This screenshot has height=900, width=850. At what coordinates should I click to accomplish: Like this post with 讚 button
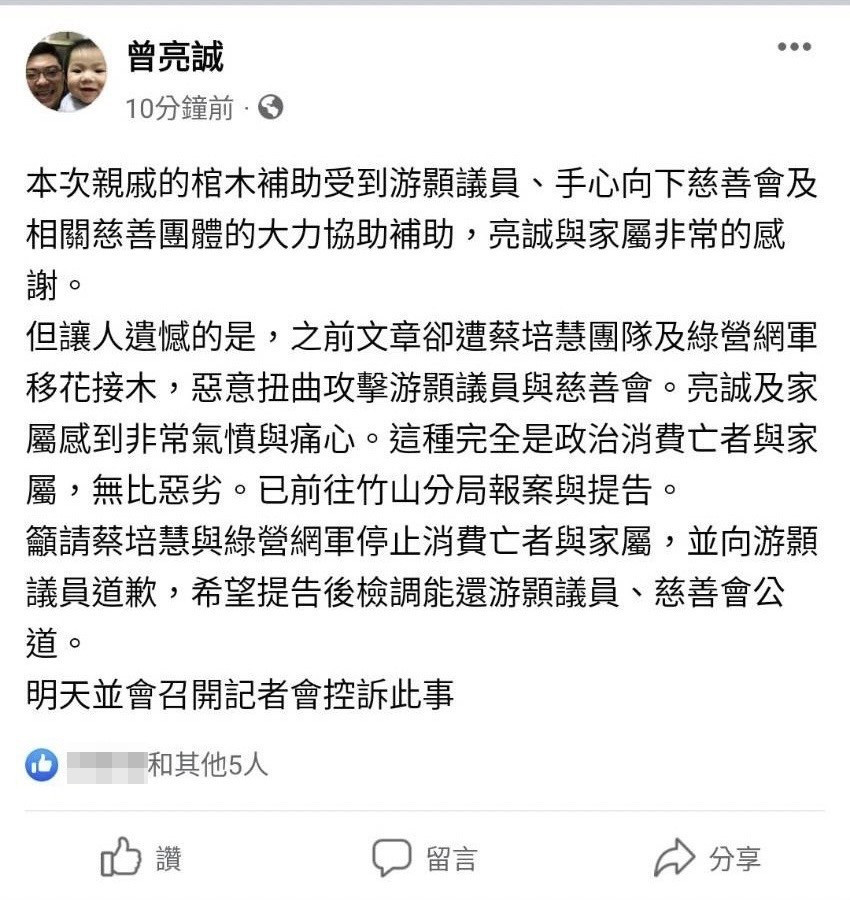click(141, 857)
